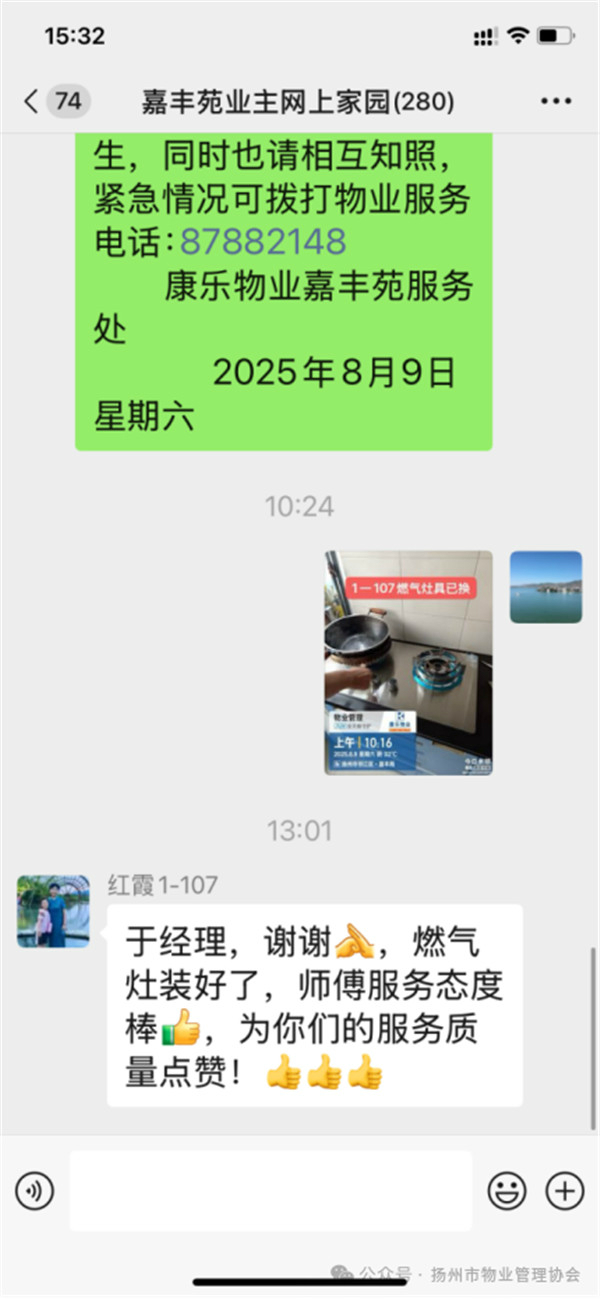Open the emoji sticker panel
The width and height of the screenshot is (600, 1299).
tap(507, 1190)
